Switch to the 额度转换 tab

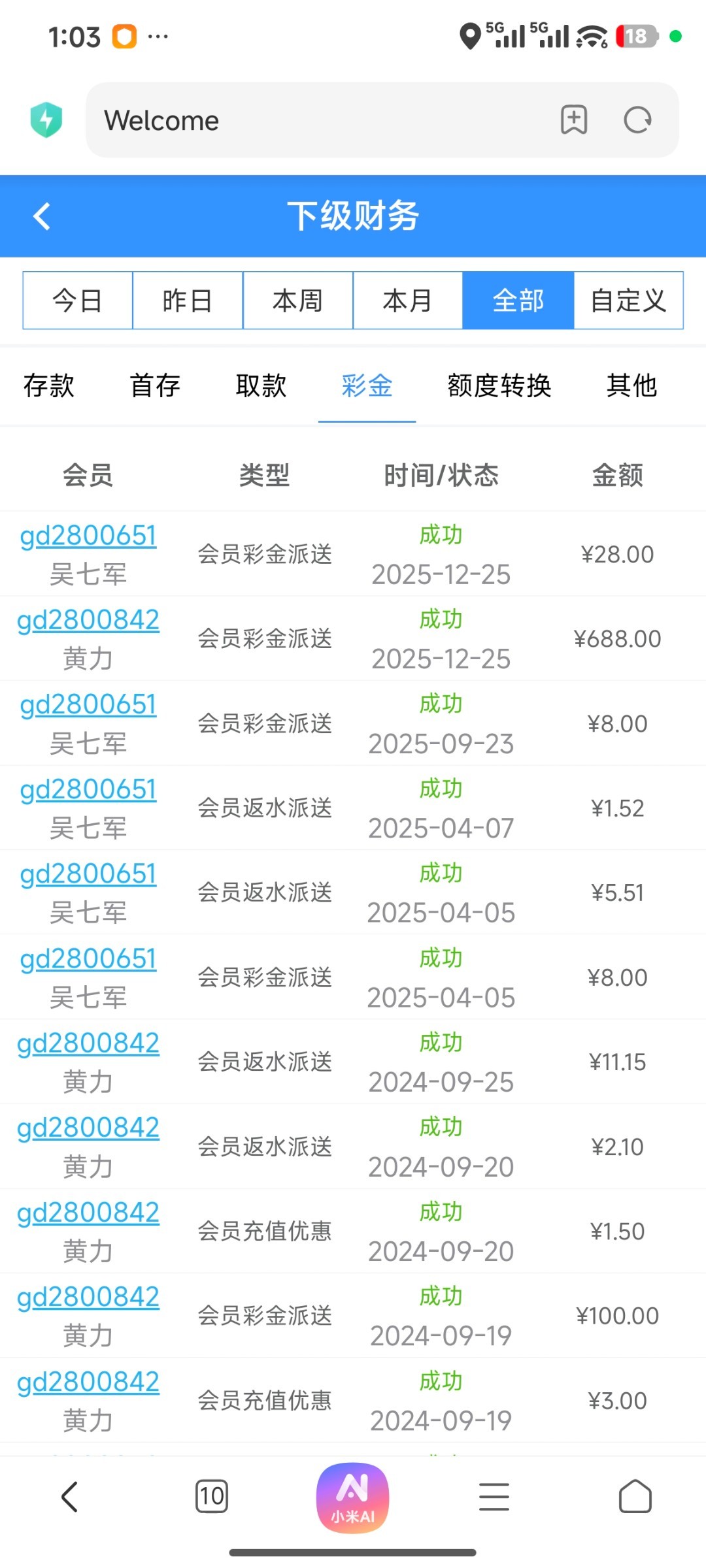pyautogui.click(x=499, y=385)
